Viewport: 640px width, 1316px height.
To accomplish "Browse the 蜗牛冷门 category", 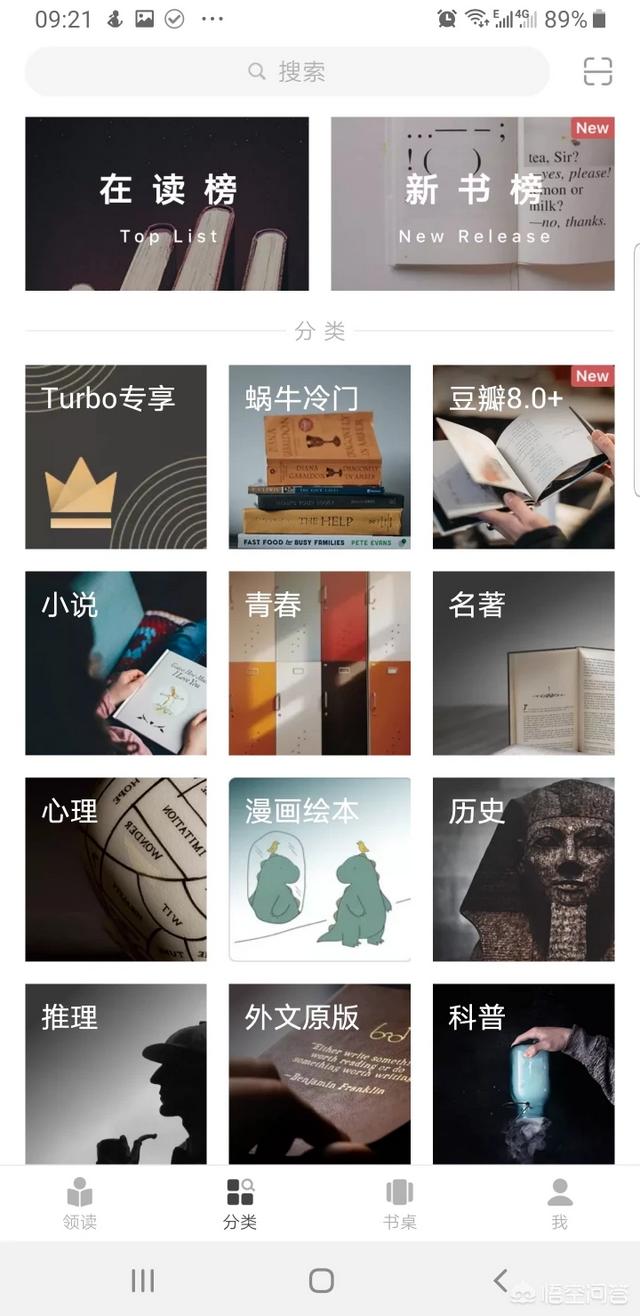I will (x=319, y=457).
